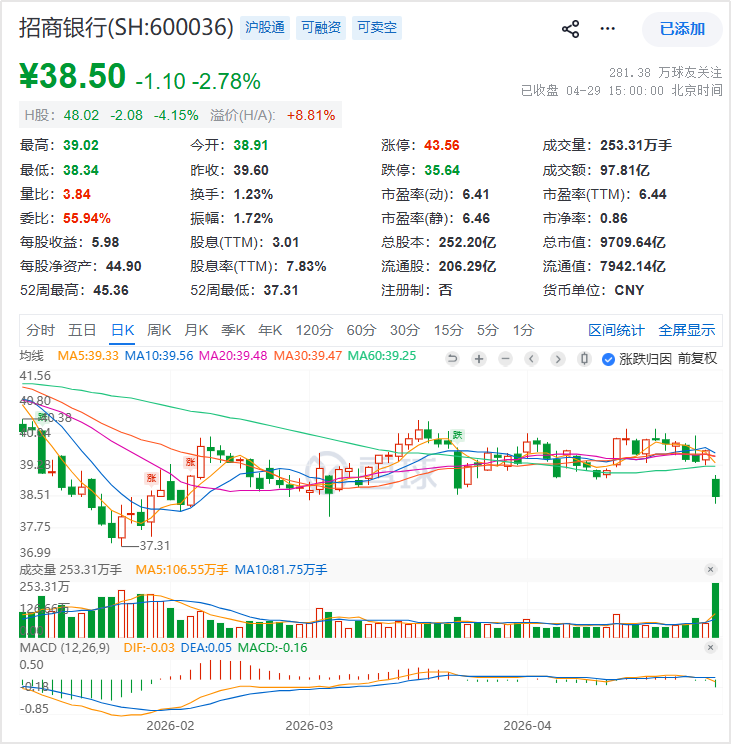This screenshot has width=731, height=745.
Task: Move chart later with right arrow
Action: pyautogui.click(x=557, y=359)
